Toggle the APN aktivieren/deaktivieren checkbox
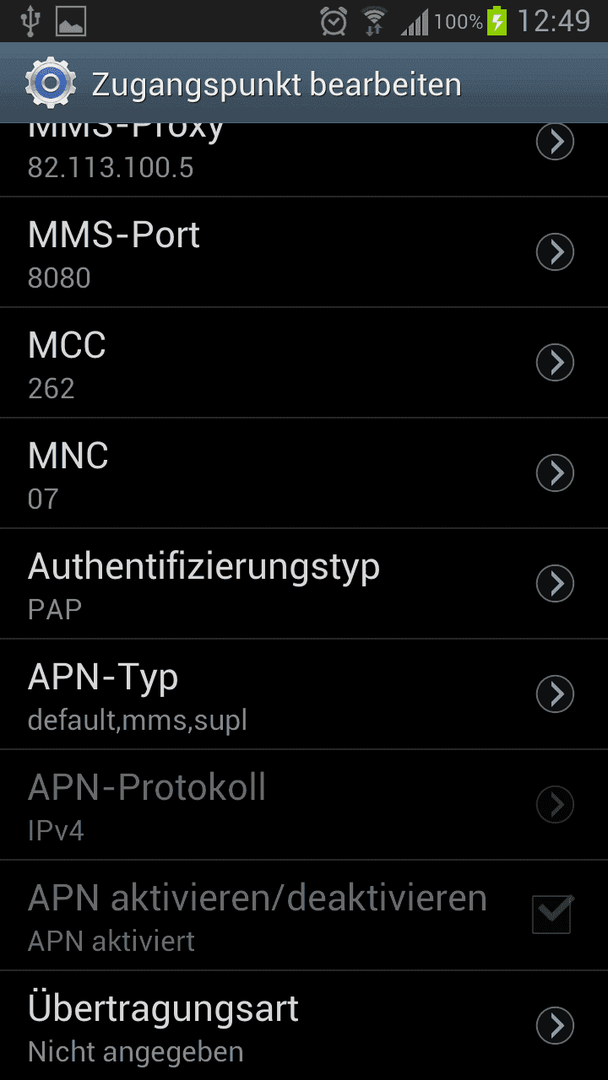Image resolution: width=608 pixels, height=1080 pixels. pyautogui.click(x=553, y=914)
